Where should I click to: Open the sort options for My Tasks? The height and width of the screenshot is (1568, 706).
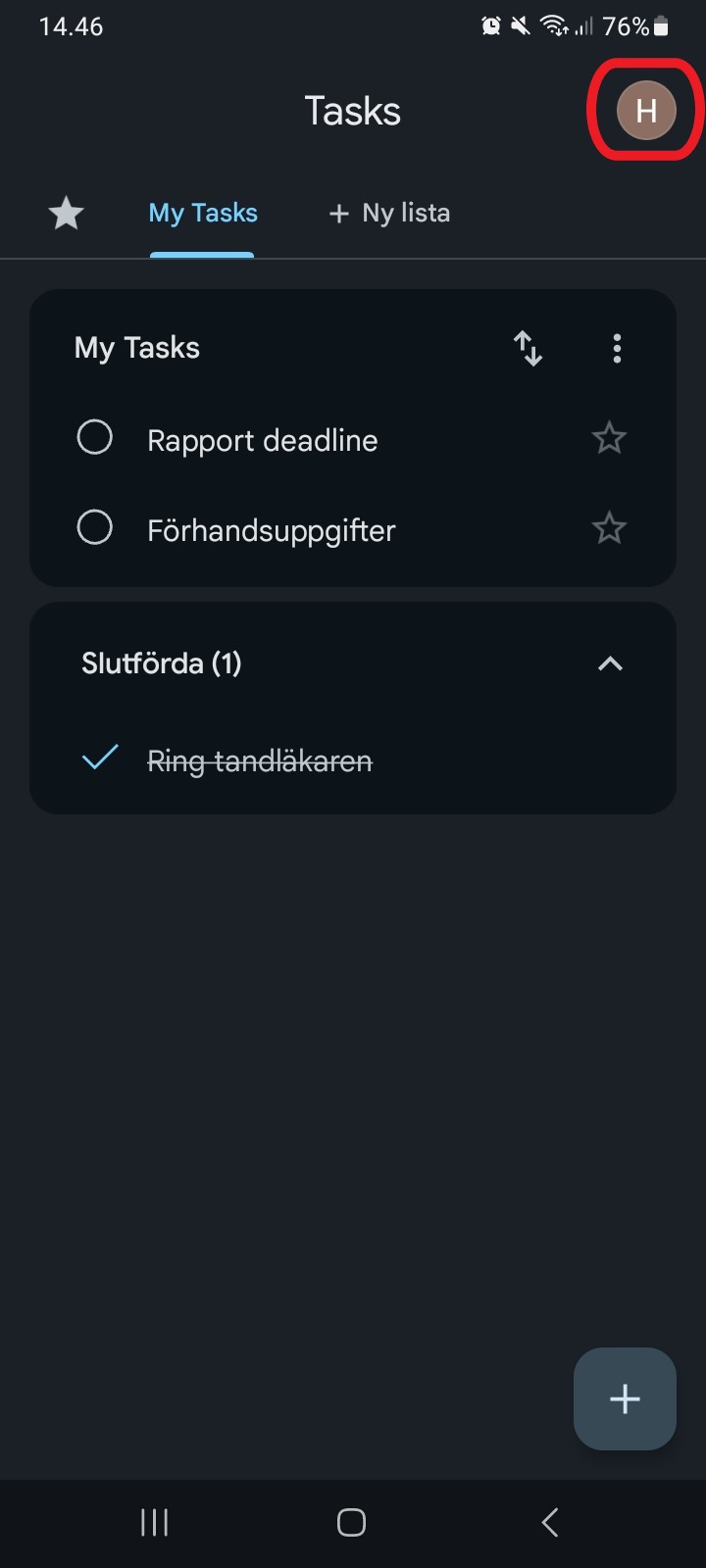pyautogui.click(x=528, y=348)
